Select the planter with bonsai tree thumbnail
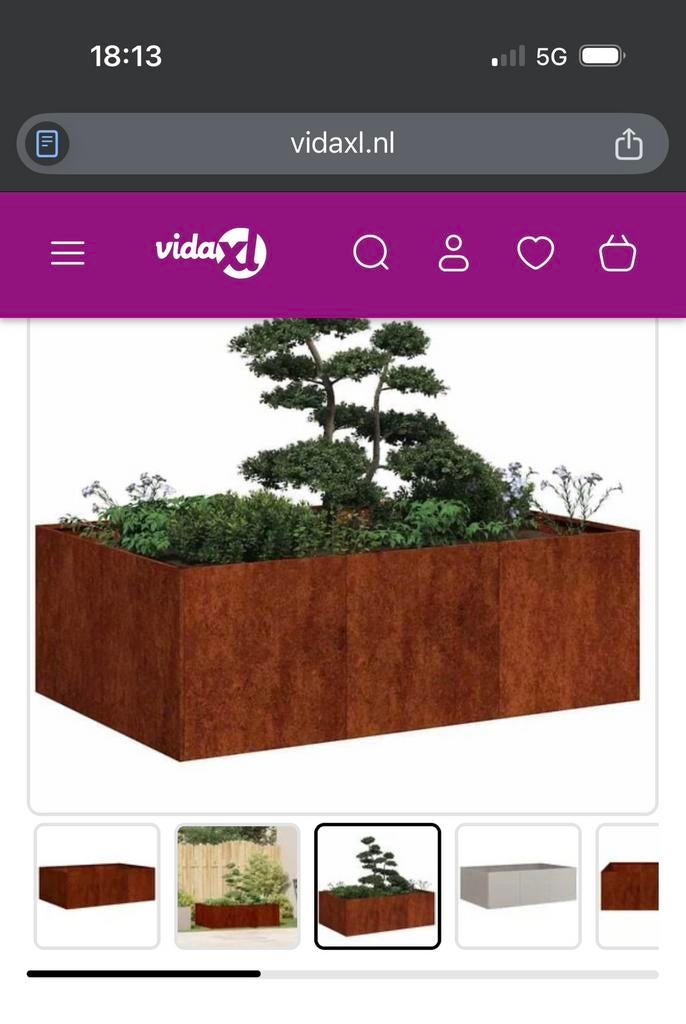This screenshot has height=1024, width=686. [x=377, y=886]
